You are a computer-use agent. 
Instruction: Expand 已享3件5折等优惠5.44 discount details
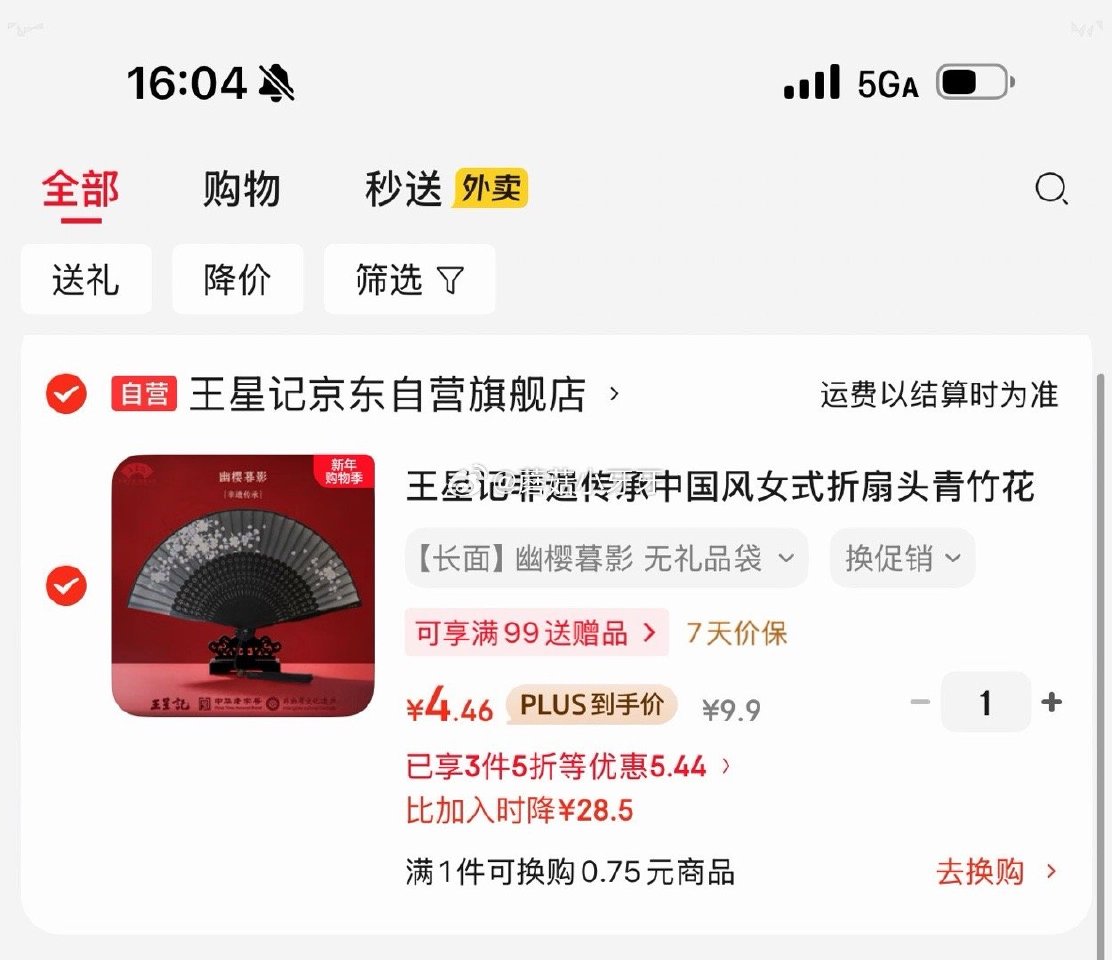[568, 768]
